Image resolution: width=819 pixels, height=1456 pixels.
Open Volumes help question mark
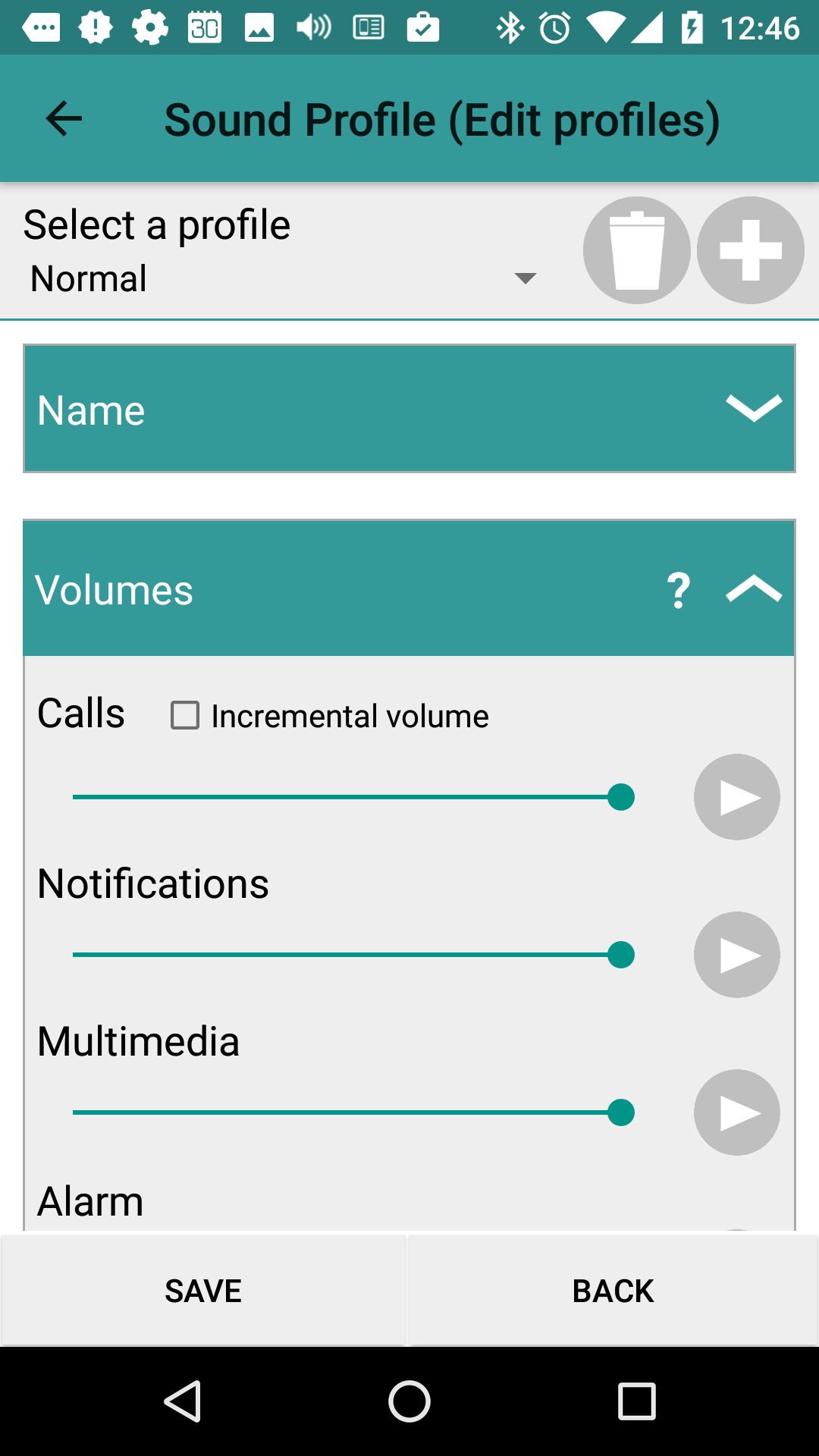pos(679,590)
